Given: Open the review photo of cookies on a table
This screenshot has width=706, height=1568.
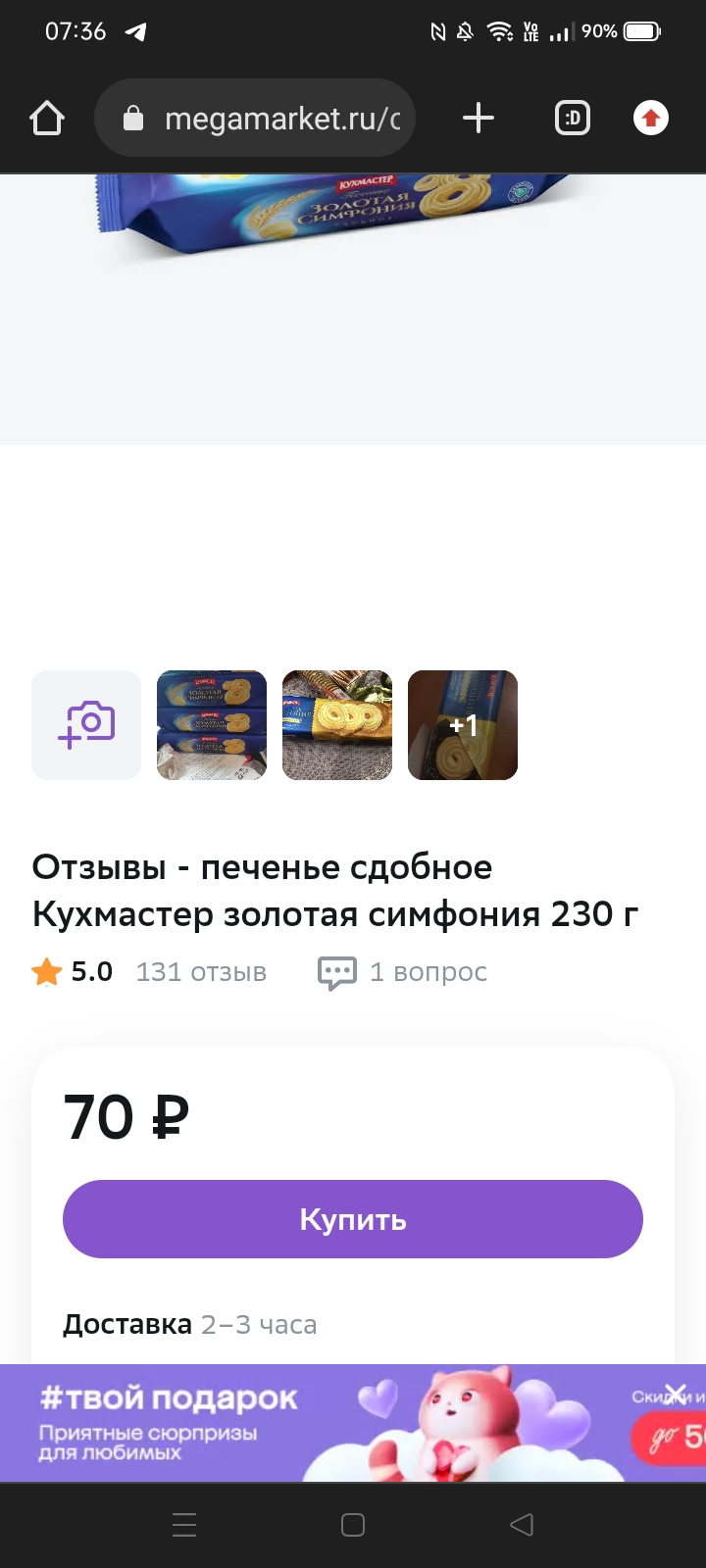Looking at the screenshot, I should 337,725.
